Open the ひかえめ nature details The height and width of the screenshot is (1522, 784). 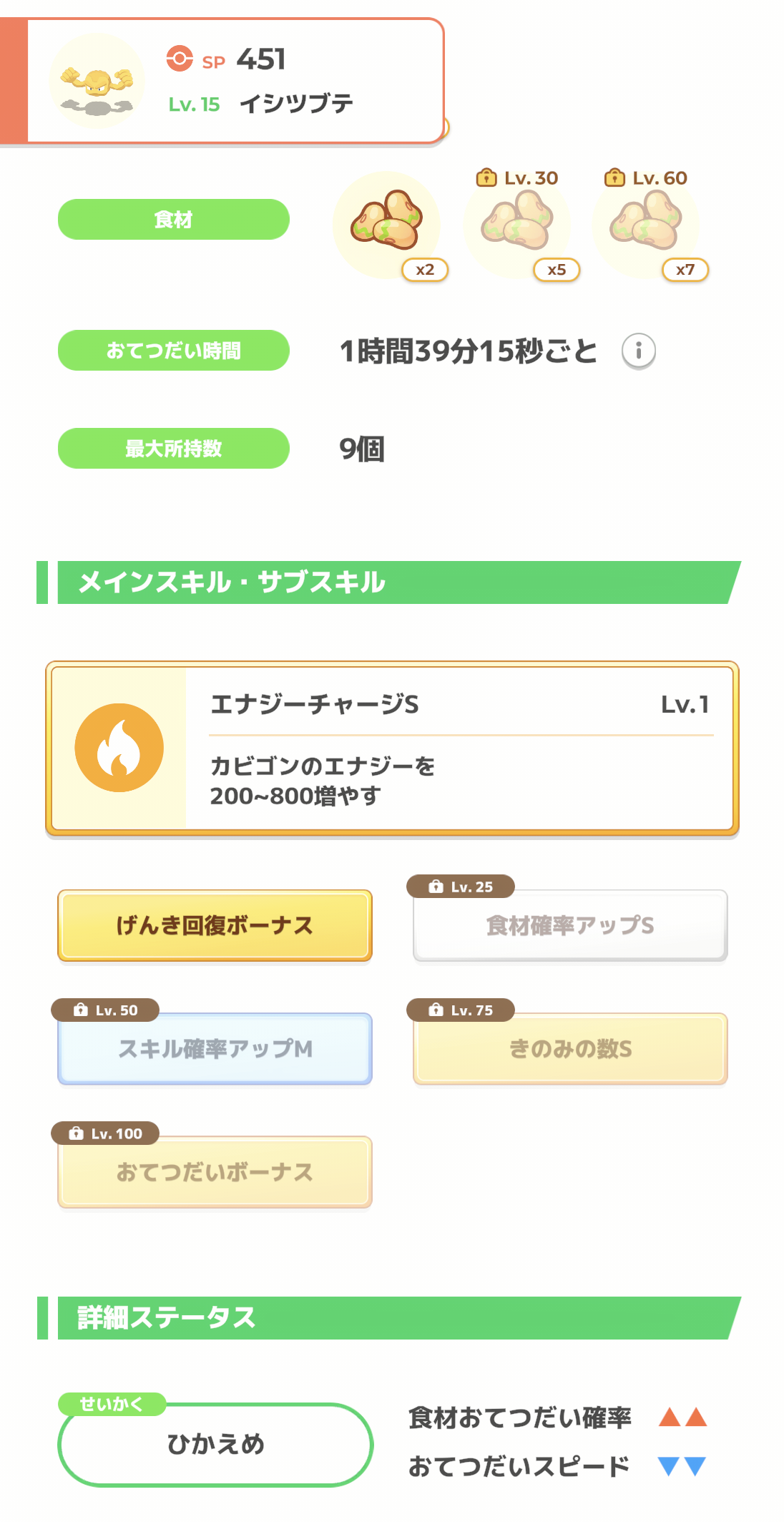coord(215,1444)
